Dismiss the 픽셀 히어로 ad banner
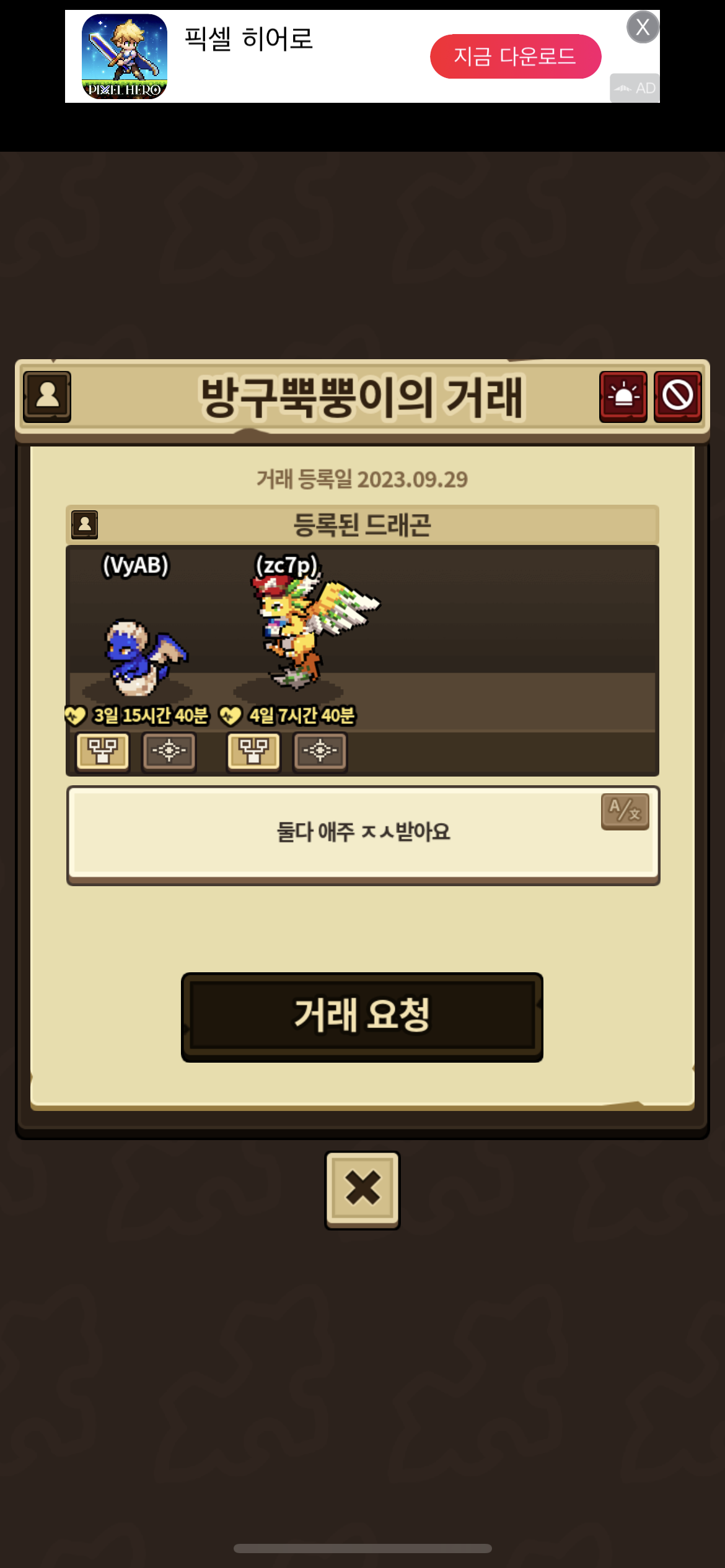This screenshot has height=1568, width=725. coord(643,27)
